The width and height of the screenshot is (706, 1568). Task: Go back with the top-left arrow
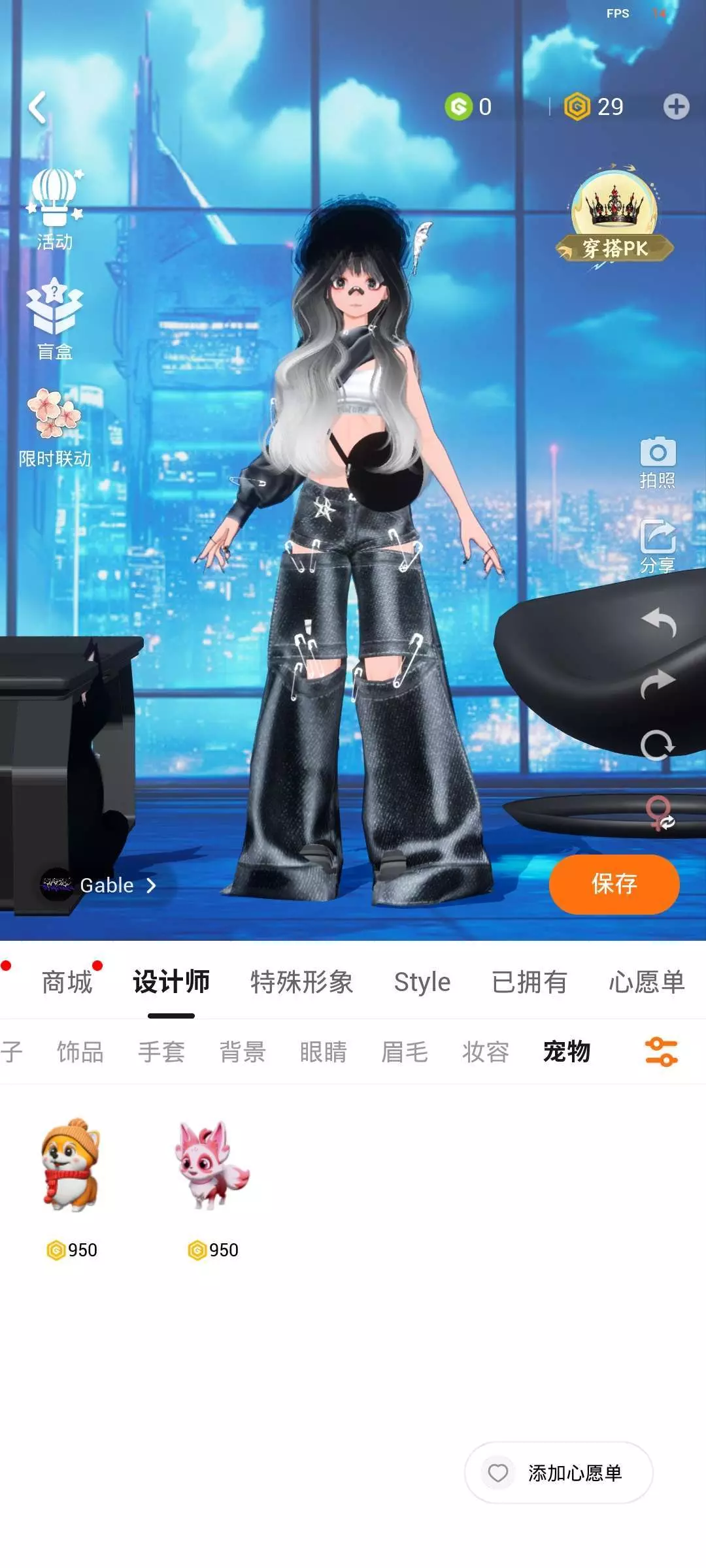click(x=38, y=107)
